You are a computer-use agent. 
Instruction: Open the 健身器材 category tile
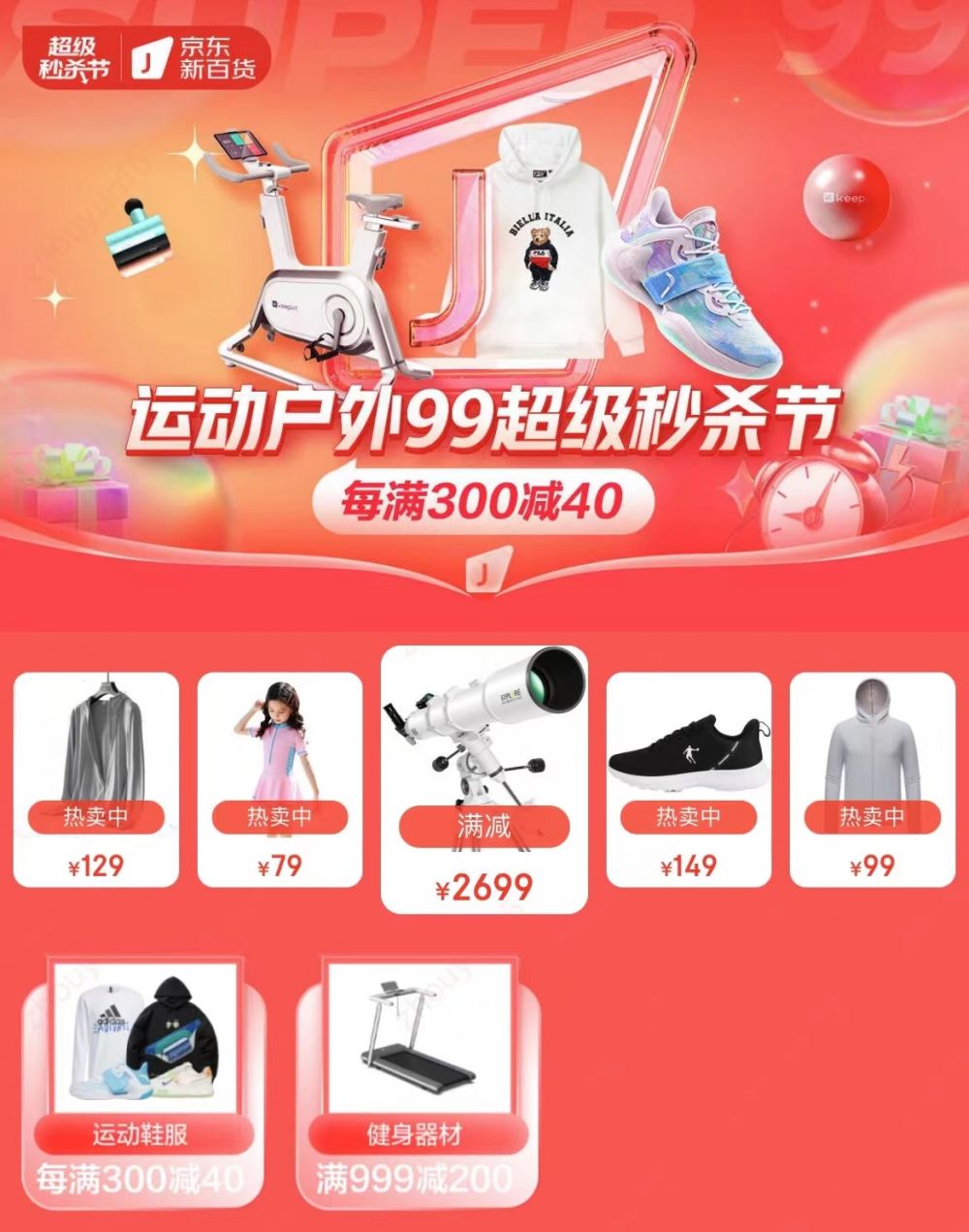tap(417, 1078)
